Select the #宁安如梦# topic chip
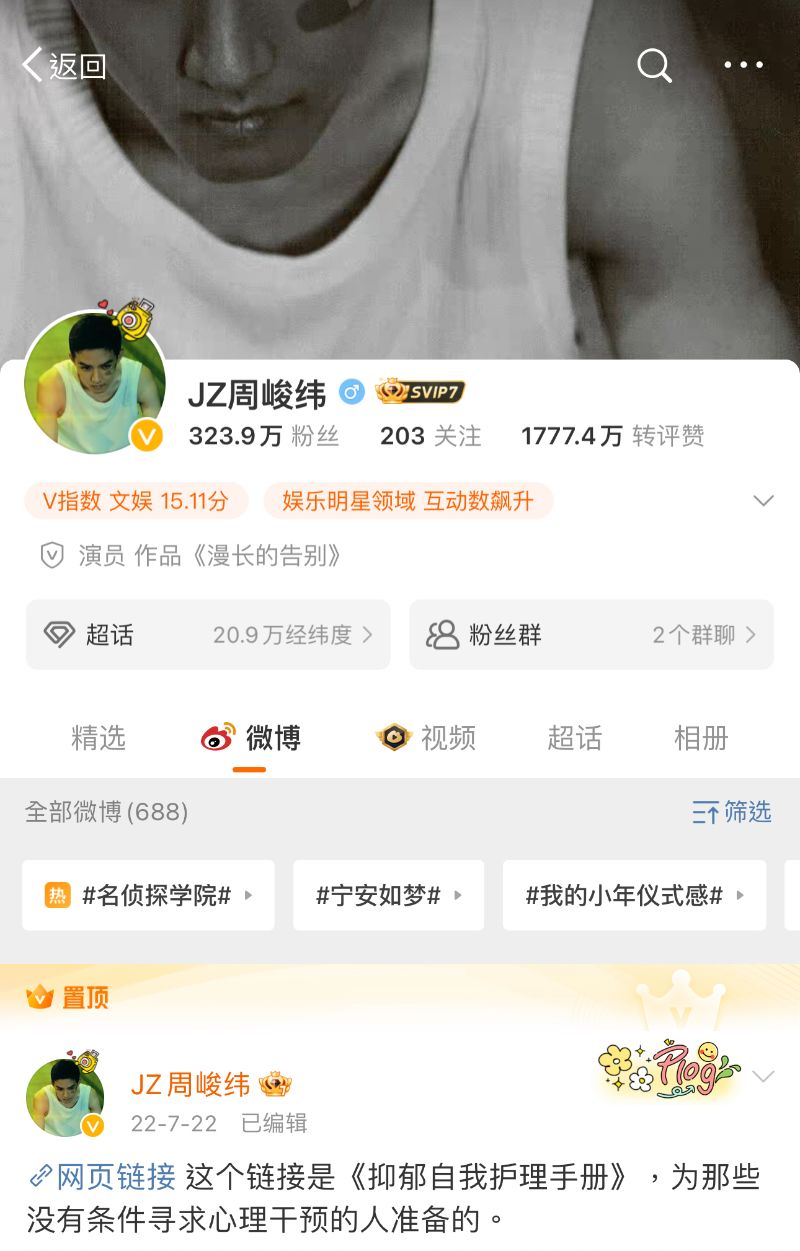This screenshot has height=1251, width=800. pos(388,895)
